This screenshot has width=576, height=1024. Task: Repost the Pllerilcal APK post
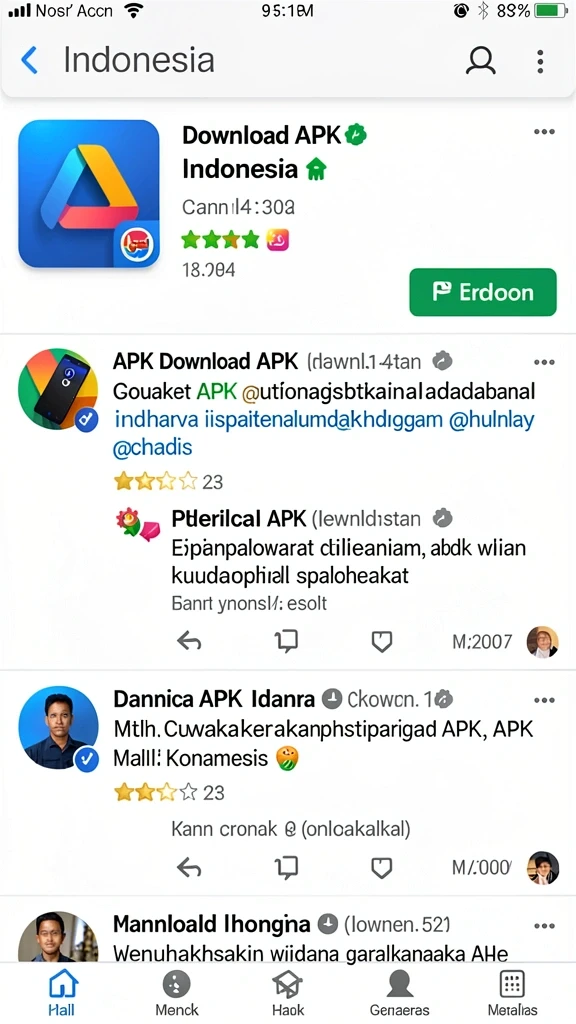286,642
